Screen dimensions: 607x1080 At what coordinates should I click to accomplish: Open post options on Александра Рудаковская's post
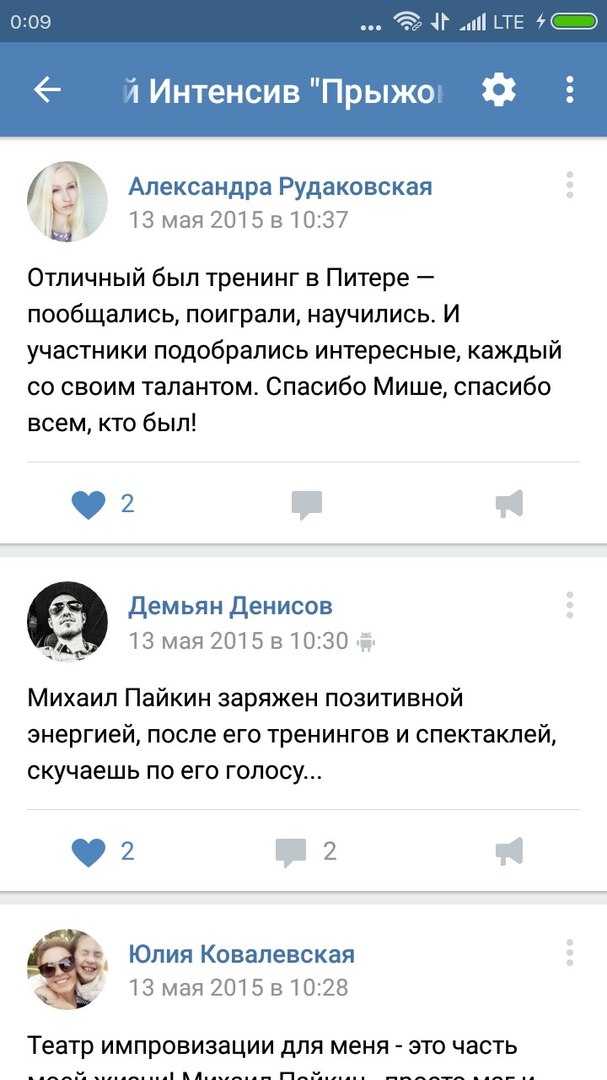(569, 185)
